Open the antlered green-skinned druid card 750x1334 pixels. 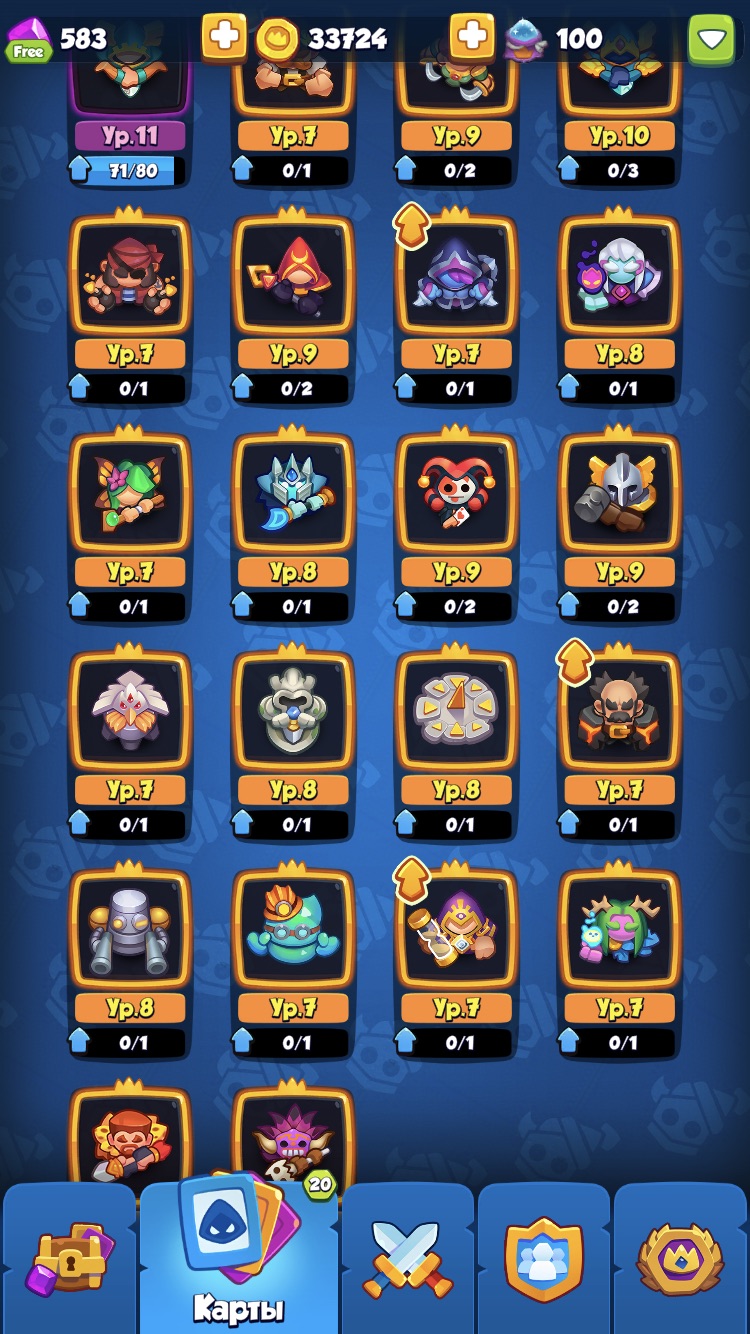pos(619,929)
